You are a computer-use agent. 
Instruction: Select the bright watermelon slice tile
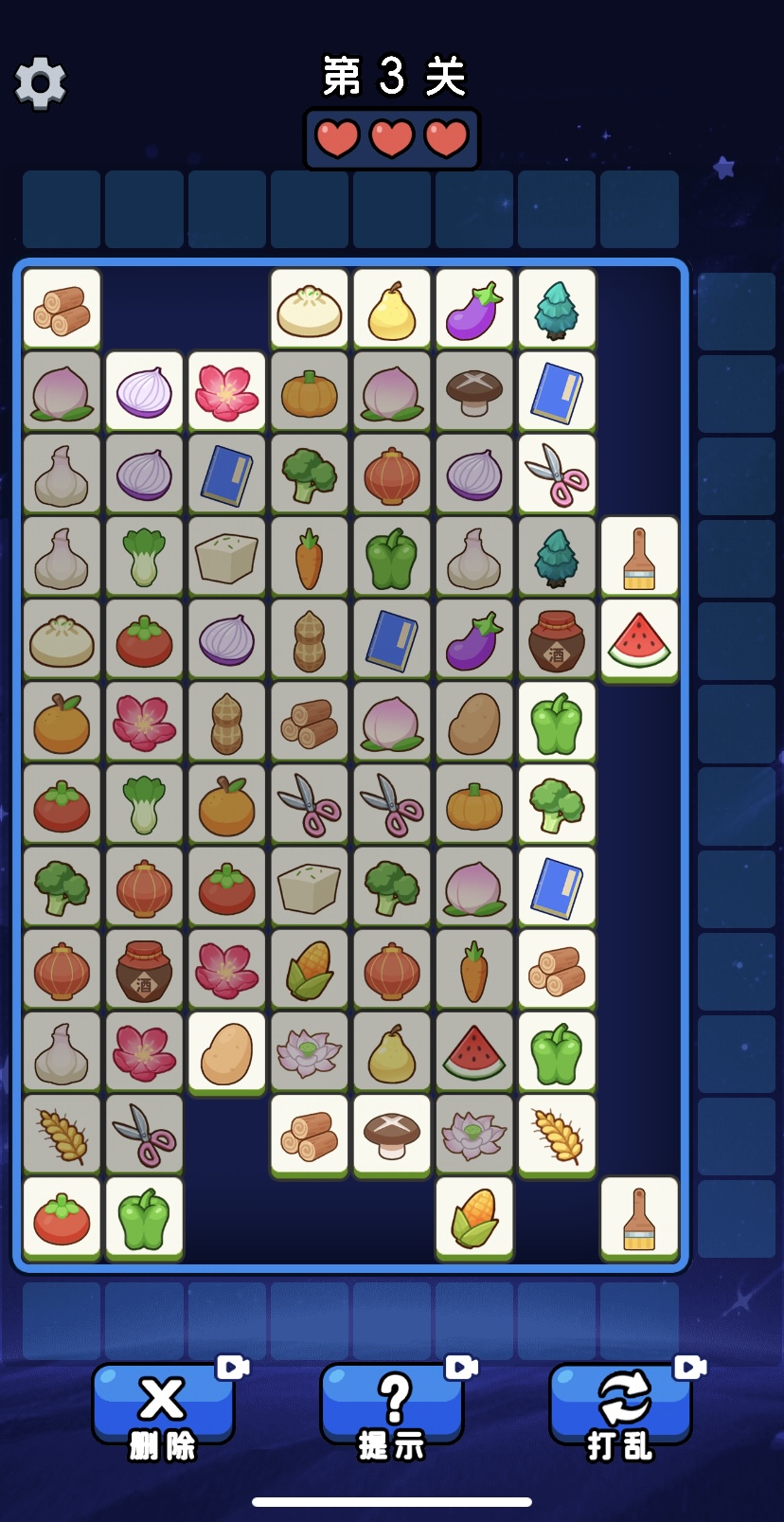639,639
